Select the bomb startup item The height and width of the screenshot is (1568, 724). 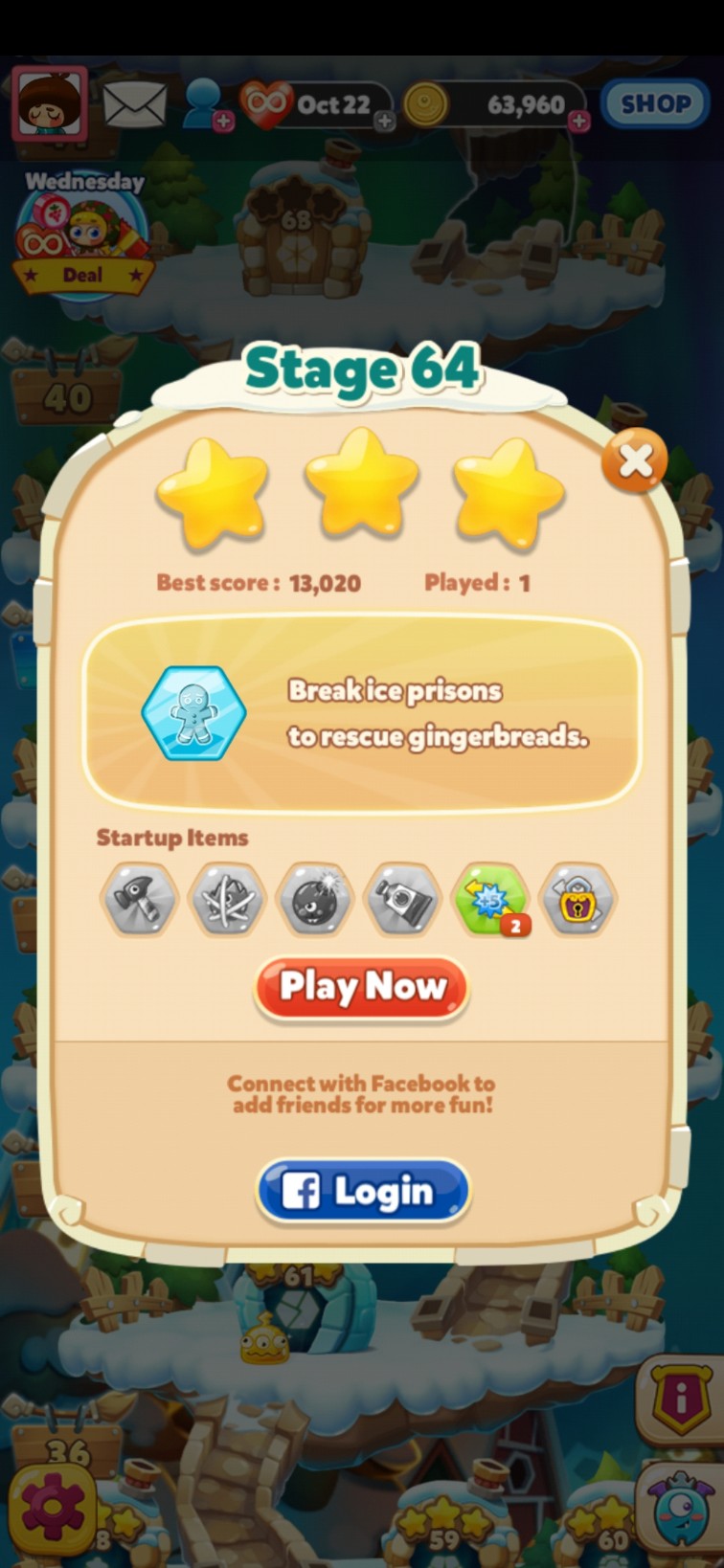(315, 899)
